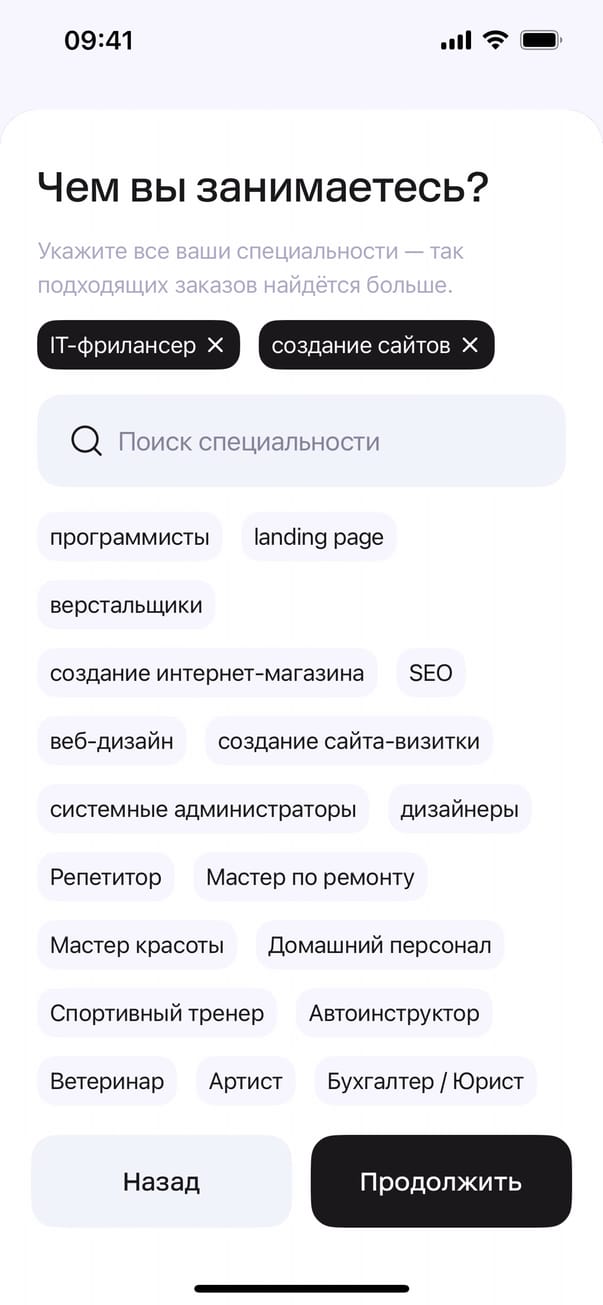Add создание сайта-визитки specialty
Image resolution: width=603 pixels, height=1305 pixels.
click(349, 741)
